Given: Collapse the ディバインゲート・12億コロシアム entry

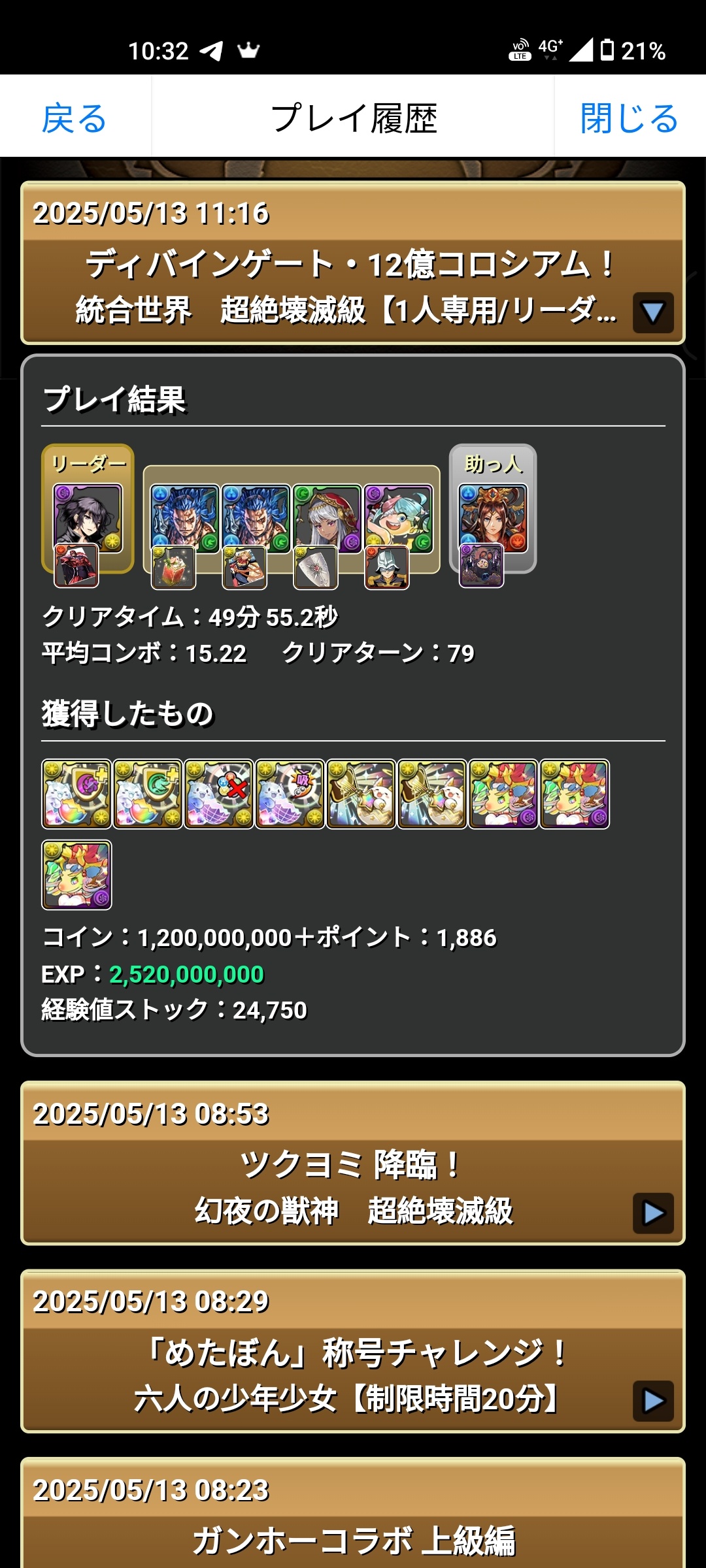Looking at the screenshot, I should point(652,312).
